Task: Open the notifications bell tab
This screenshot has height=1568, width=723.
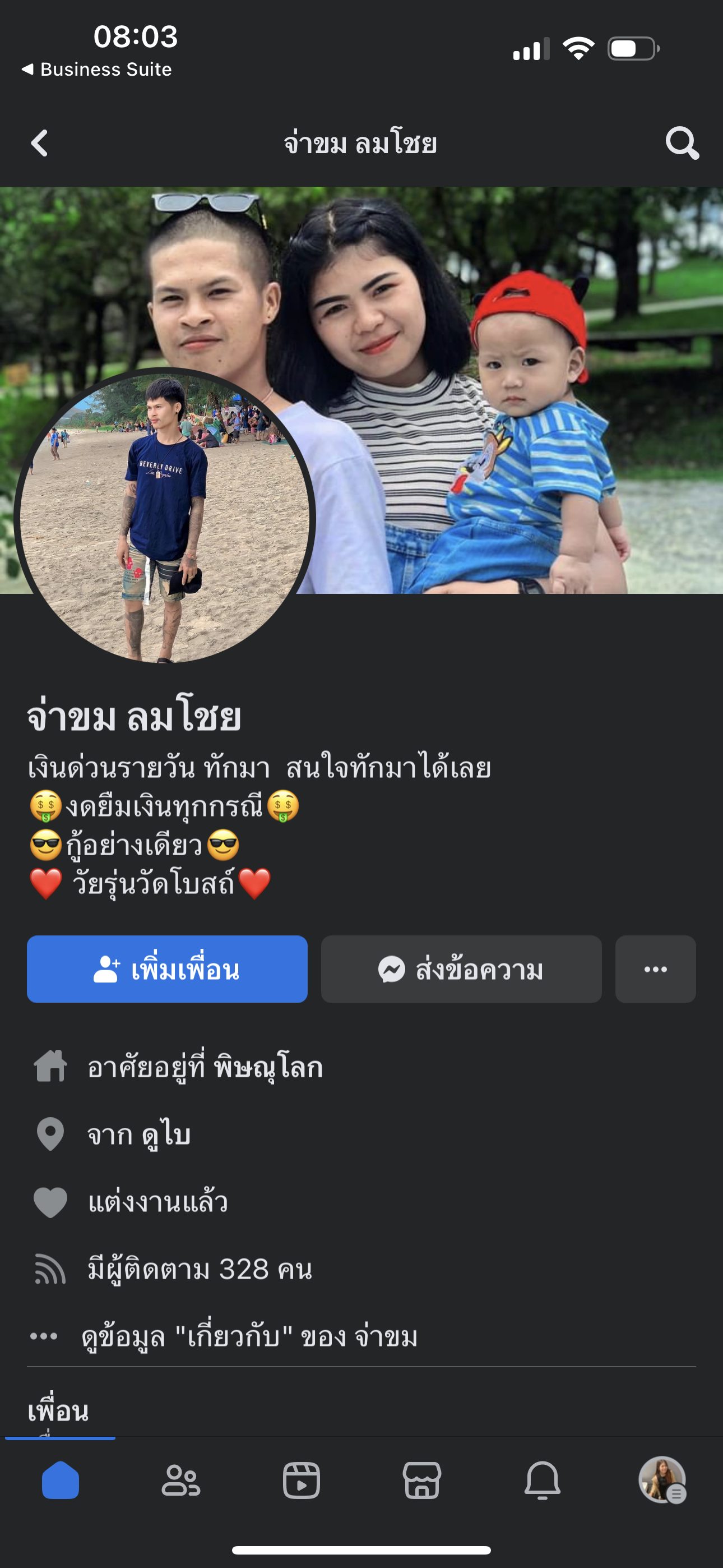Action: 543,1481
